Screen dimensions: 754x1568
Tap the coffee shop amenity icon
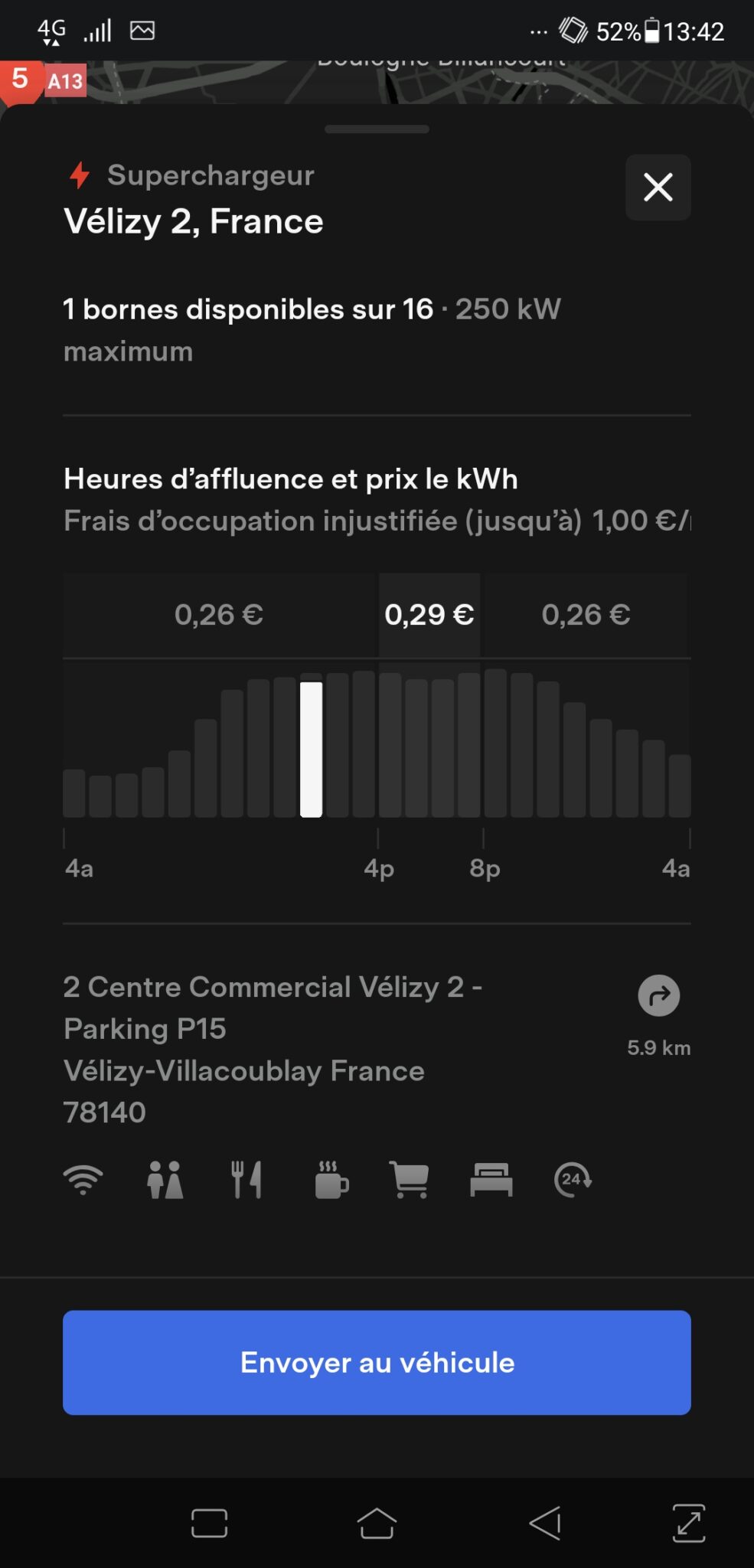[328, 1179]
